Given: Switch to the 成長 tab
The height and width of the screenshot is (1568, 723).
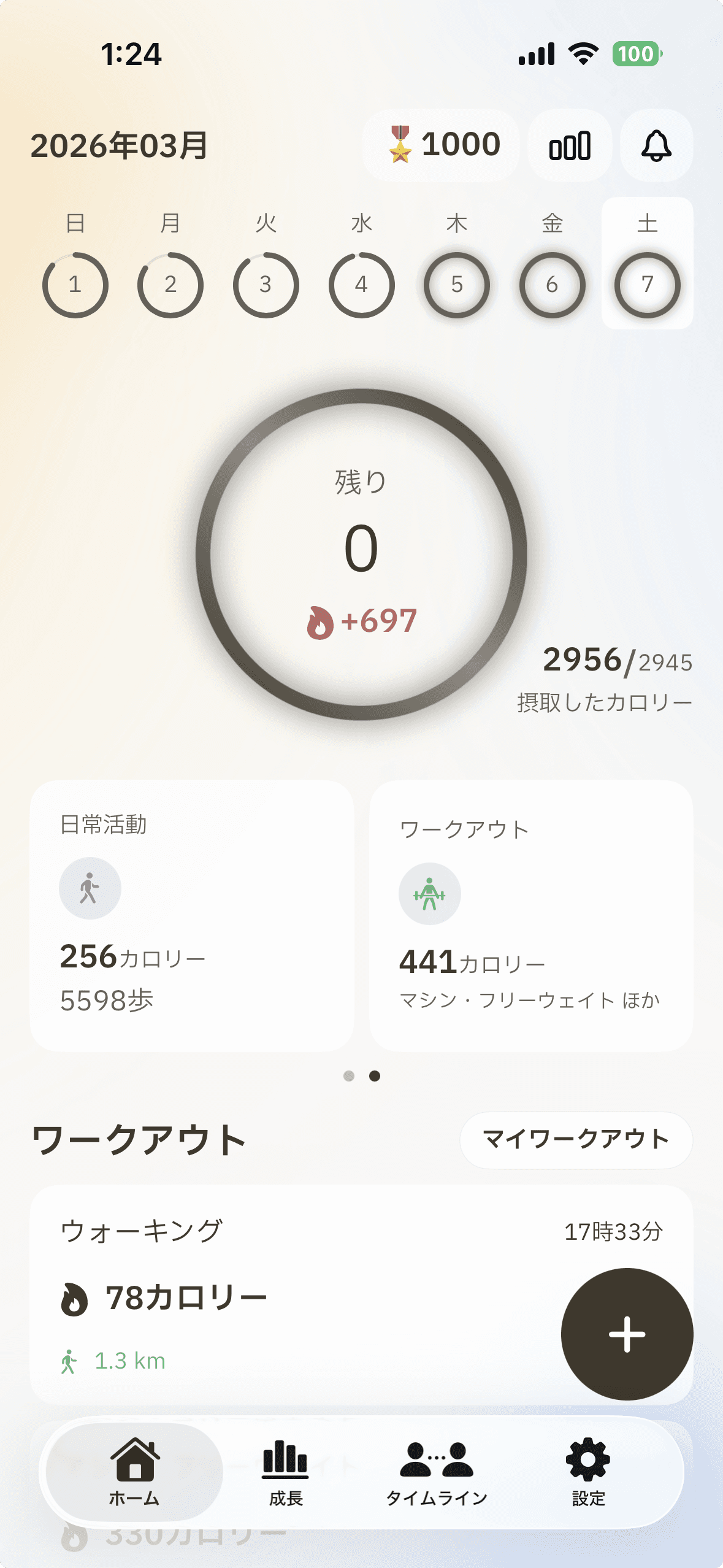Looking at the screenshot, I should click(x=286, y=1472).
